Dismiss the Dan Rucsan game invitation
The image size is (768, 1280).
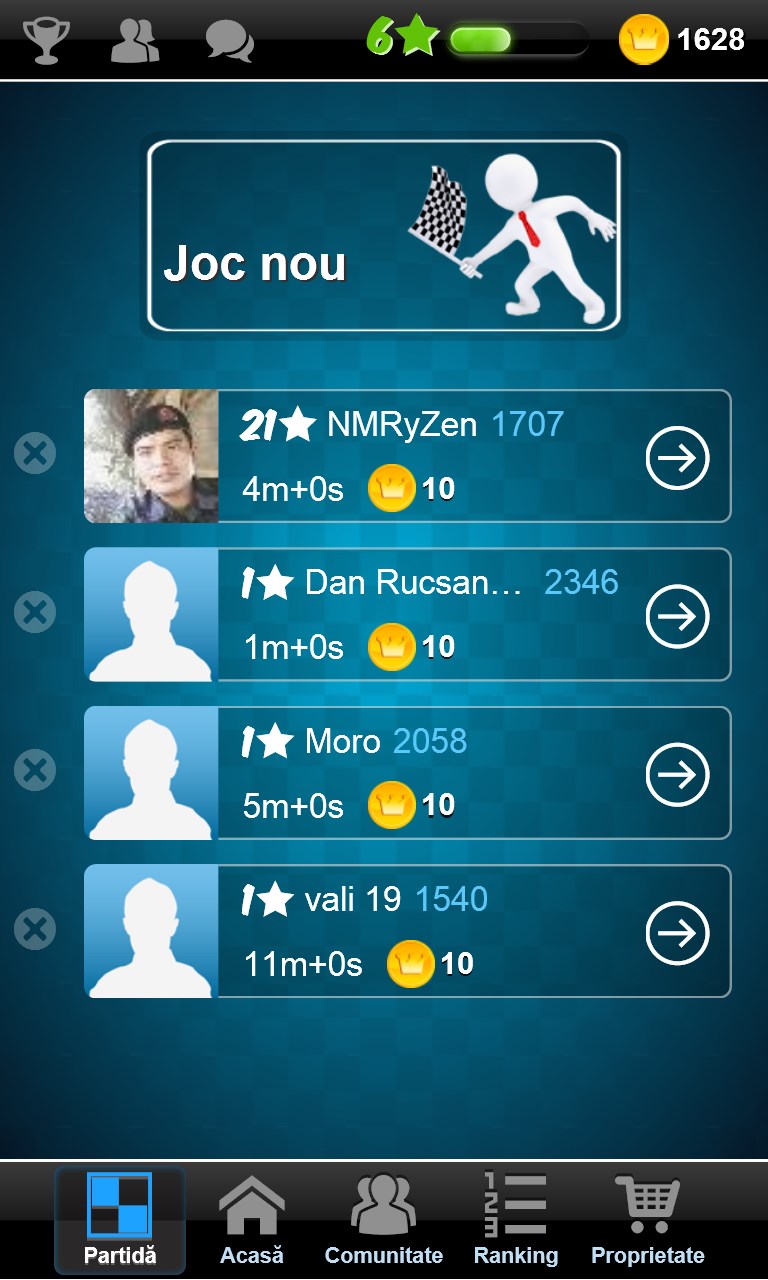(35, 612)
